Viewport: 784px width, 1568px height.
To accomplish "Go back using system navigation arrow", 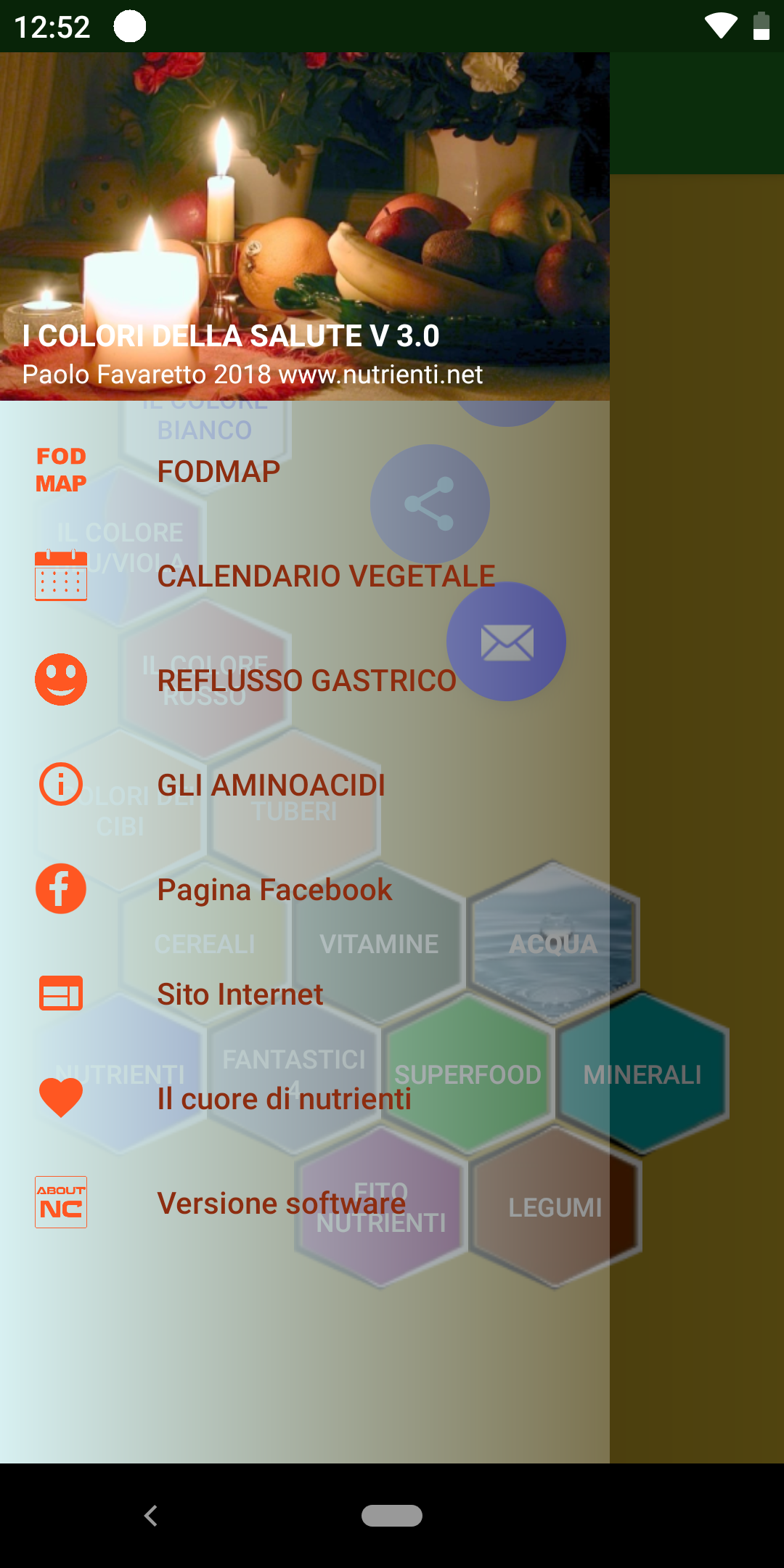I will click(150, 1516).
